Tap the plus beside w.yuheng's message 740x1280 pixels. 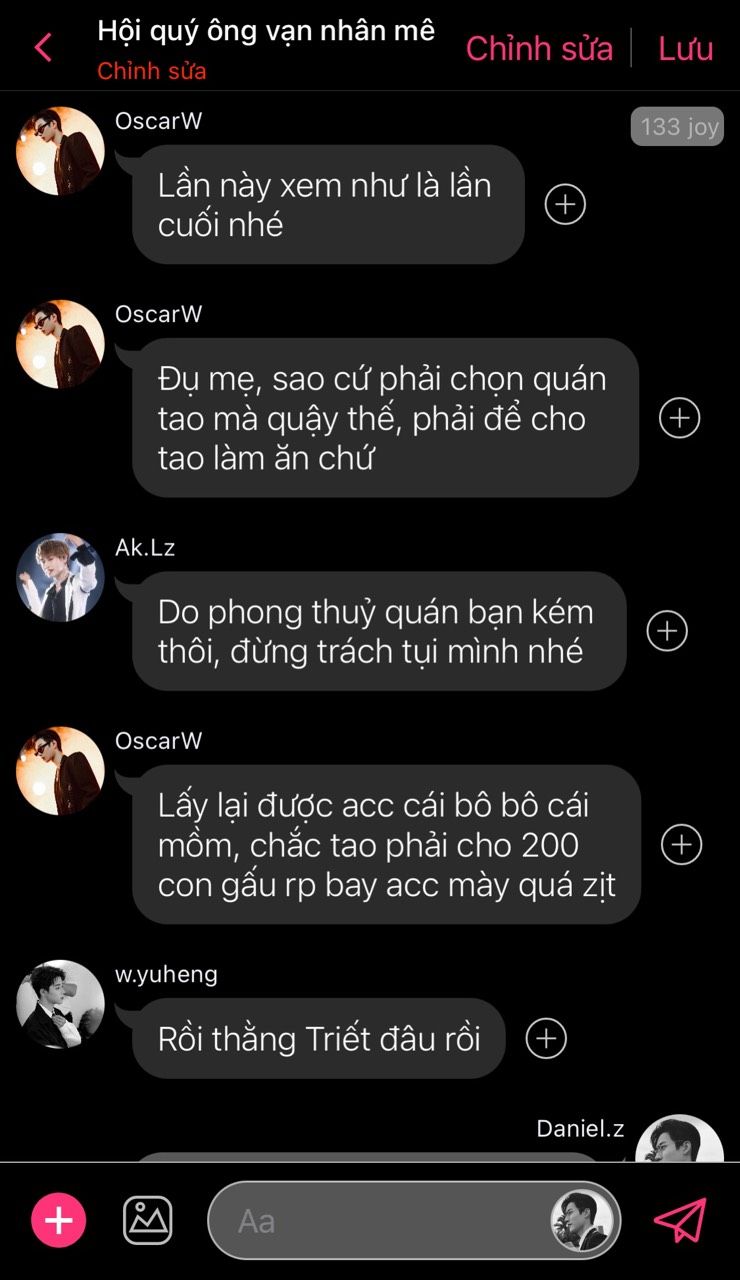546,1038
